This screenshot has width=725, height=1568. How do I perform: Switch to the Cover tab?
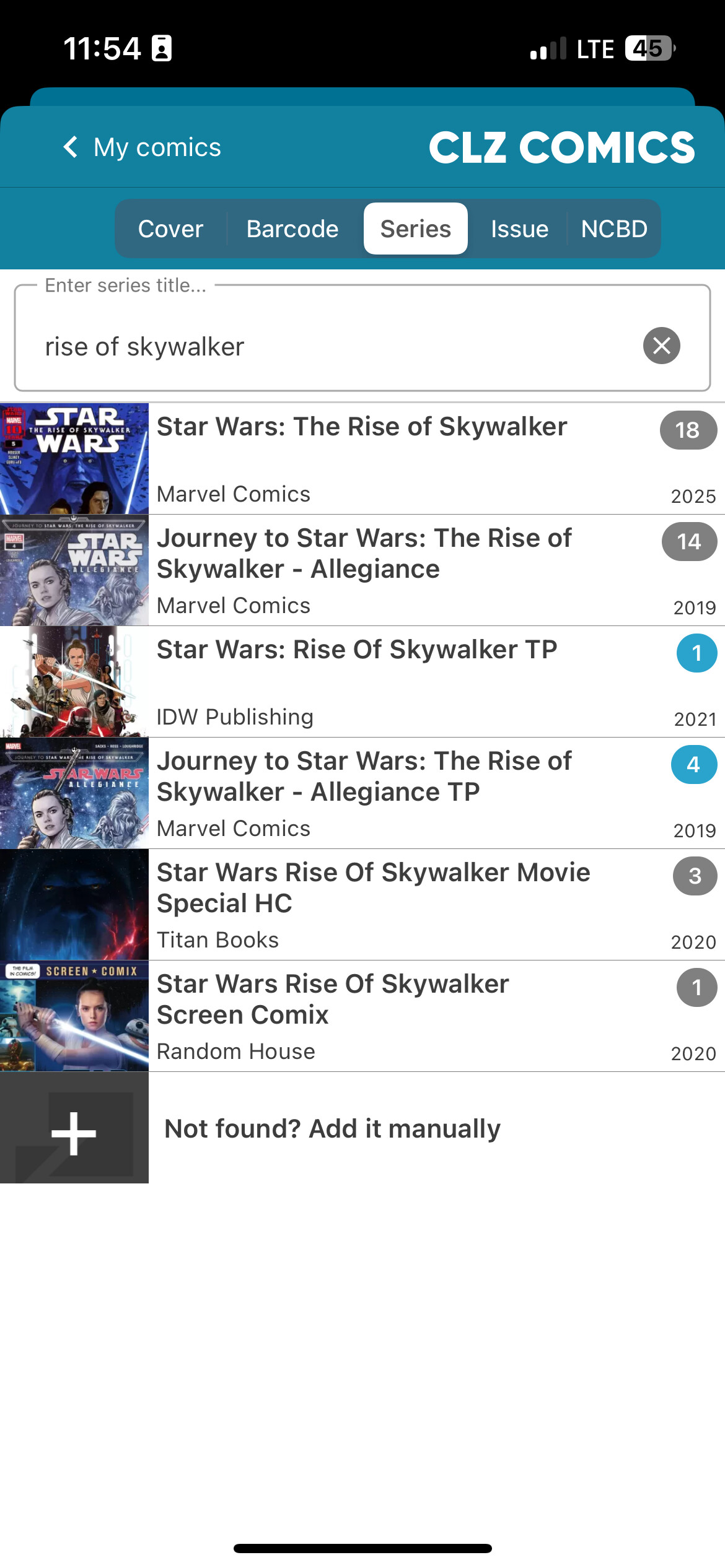pyautogui.click(x=170, y=229)
